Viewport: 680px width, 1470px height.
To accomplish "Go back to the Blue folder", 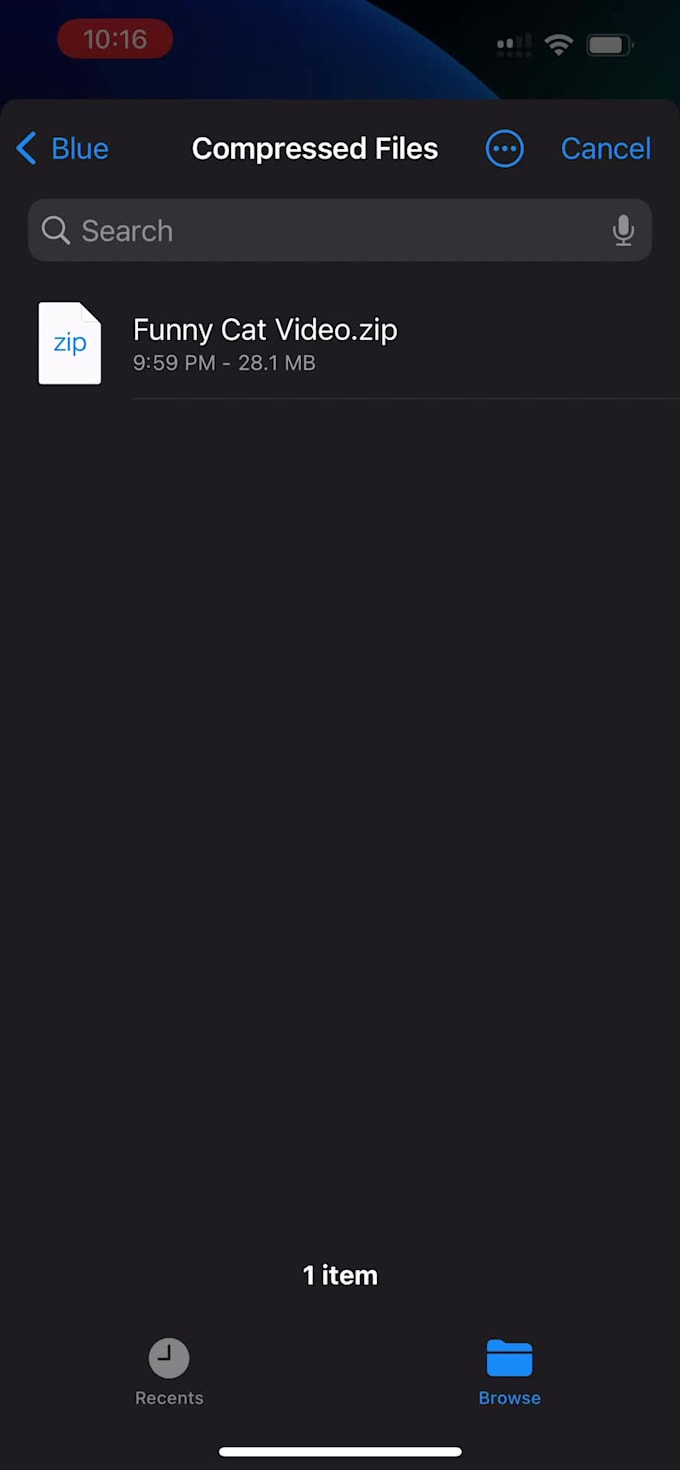I will (62, 149).
